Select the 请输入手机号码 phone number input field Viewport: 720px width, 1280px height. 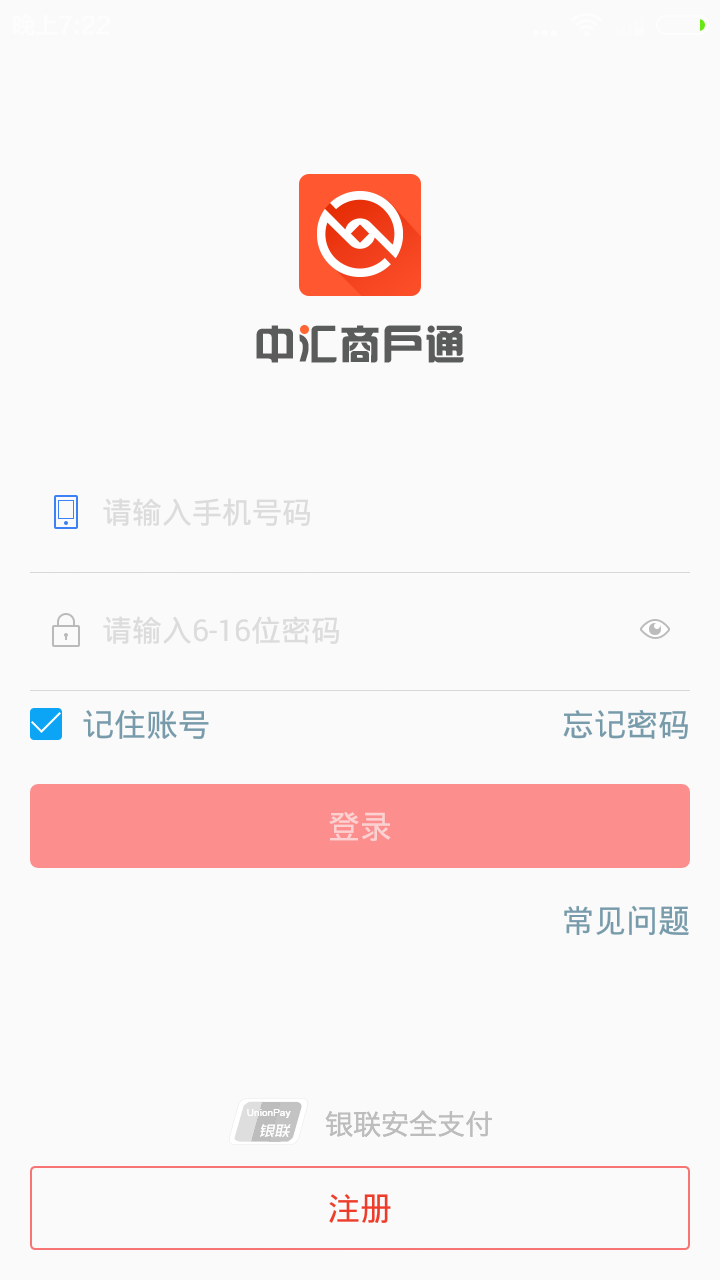(300, 512)
